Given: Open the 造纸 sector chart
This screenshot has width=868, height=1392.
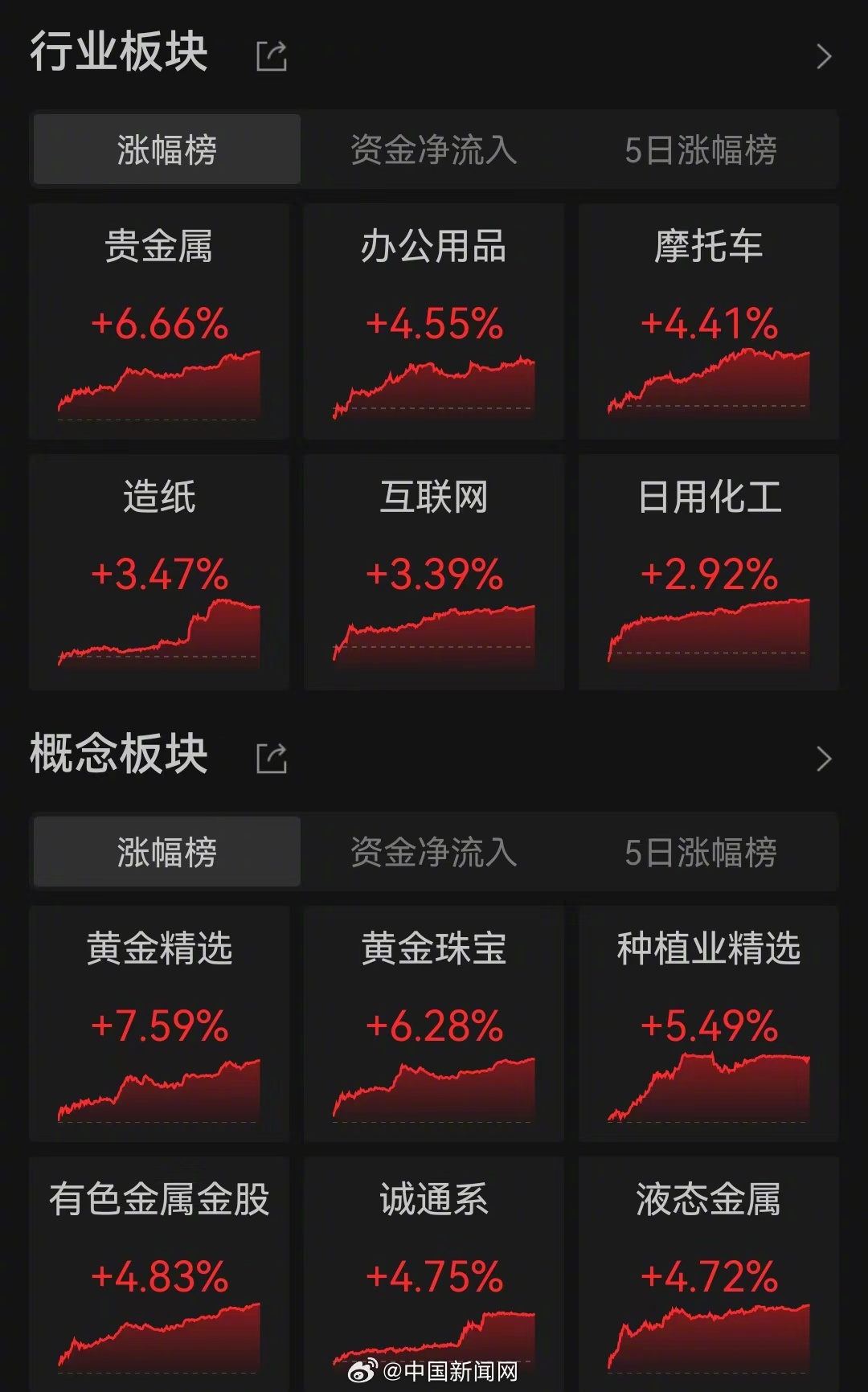Looking at the screenshot, I should click(158, 571).
